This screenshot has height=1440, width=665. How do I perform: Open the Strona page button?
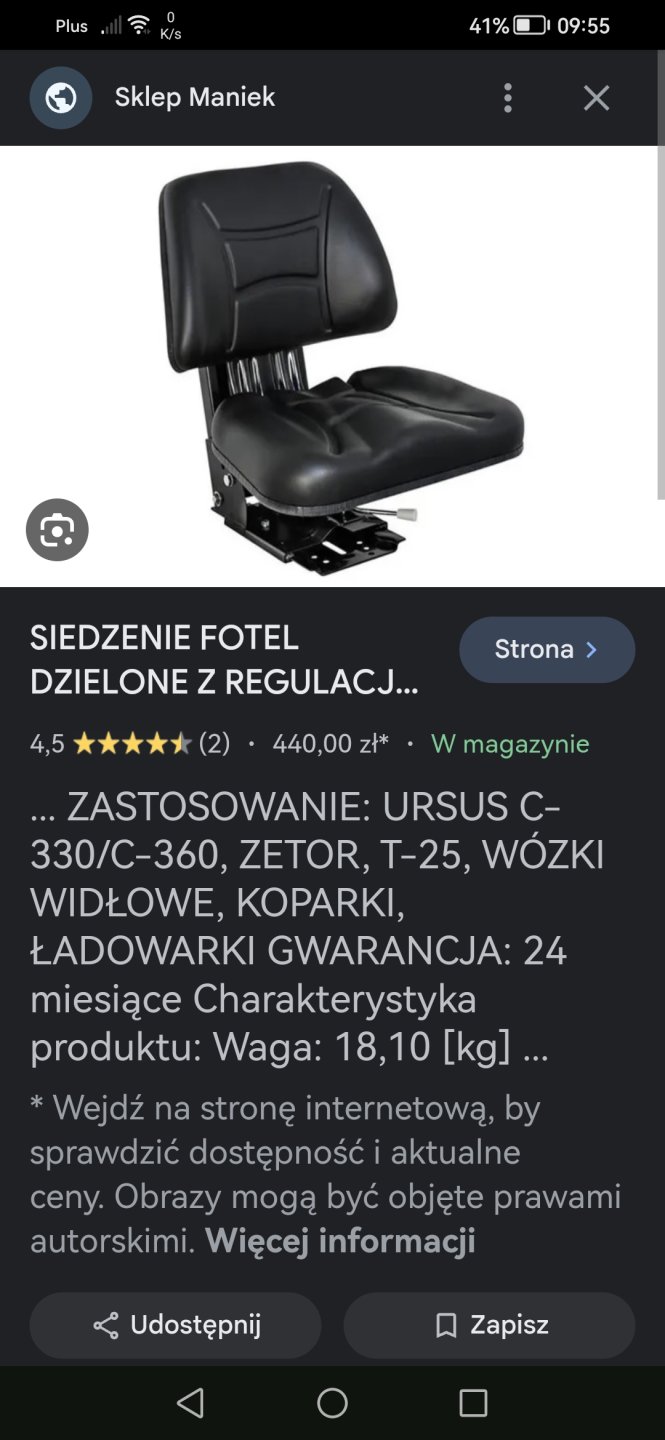pyautogui.click(x=546, y=650)
